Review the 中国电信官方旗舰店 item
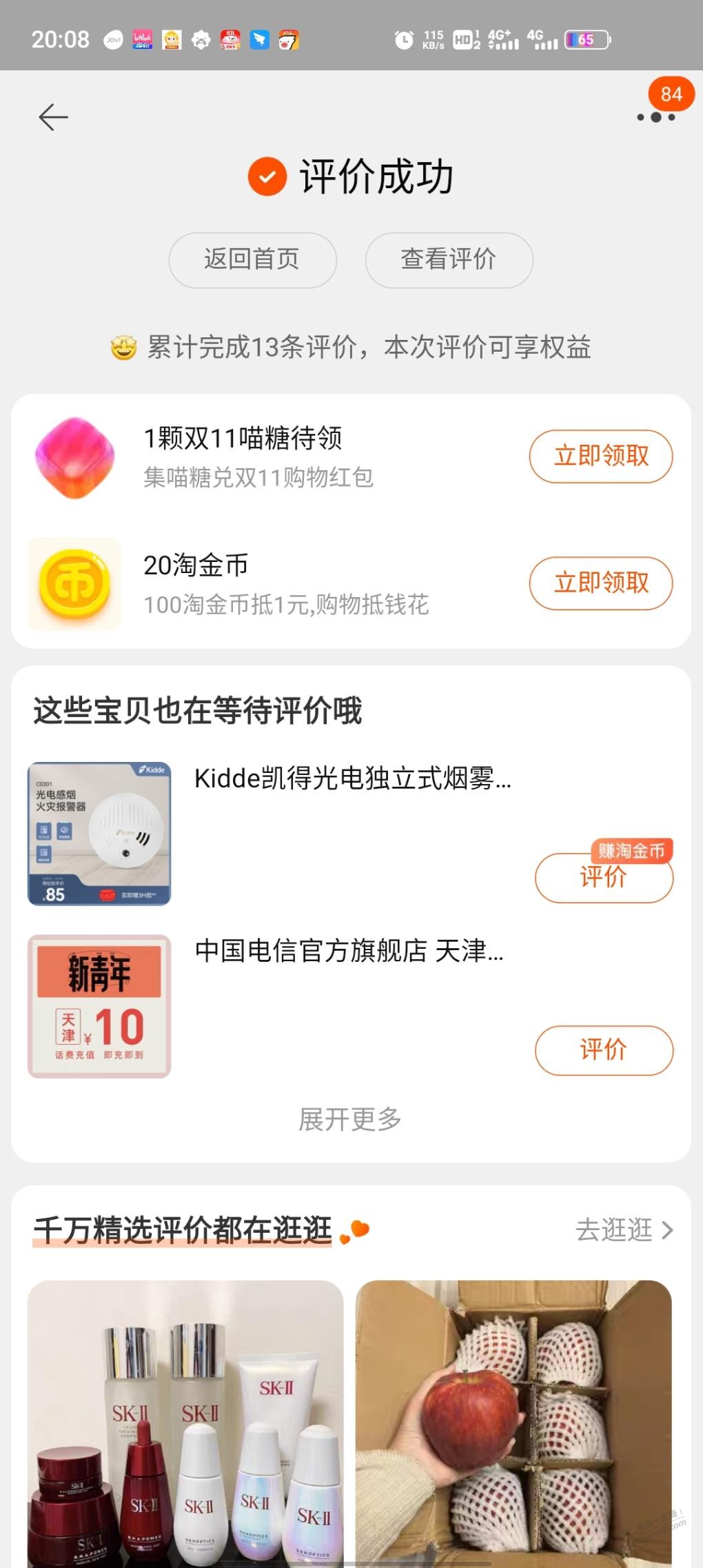This screenshot has height=1568, width=703. coord(603,1050)
